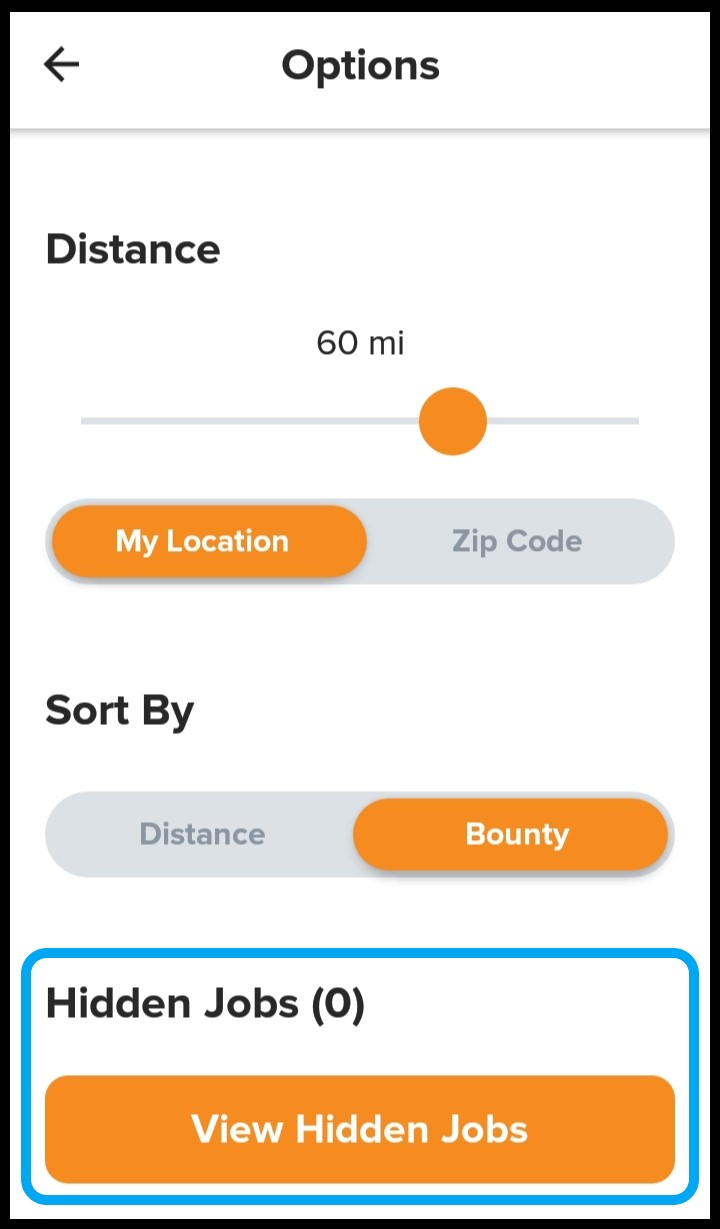Sort jobs by Bounty
Screen dimensions: 720x1229
point(511,834)
